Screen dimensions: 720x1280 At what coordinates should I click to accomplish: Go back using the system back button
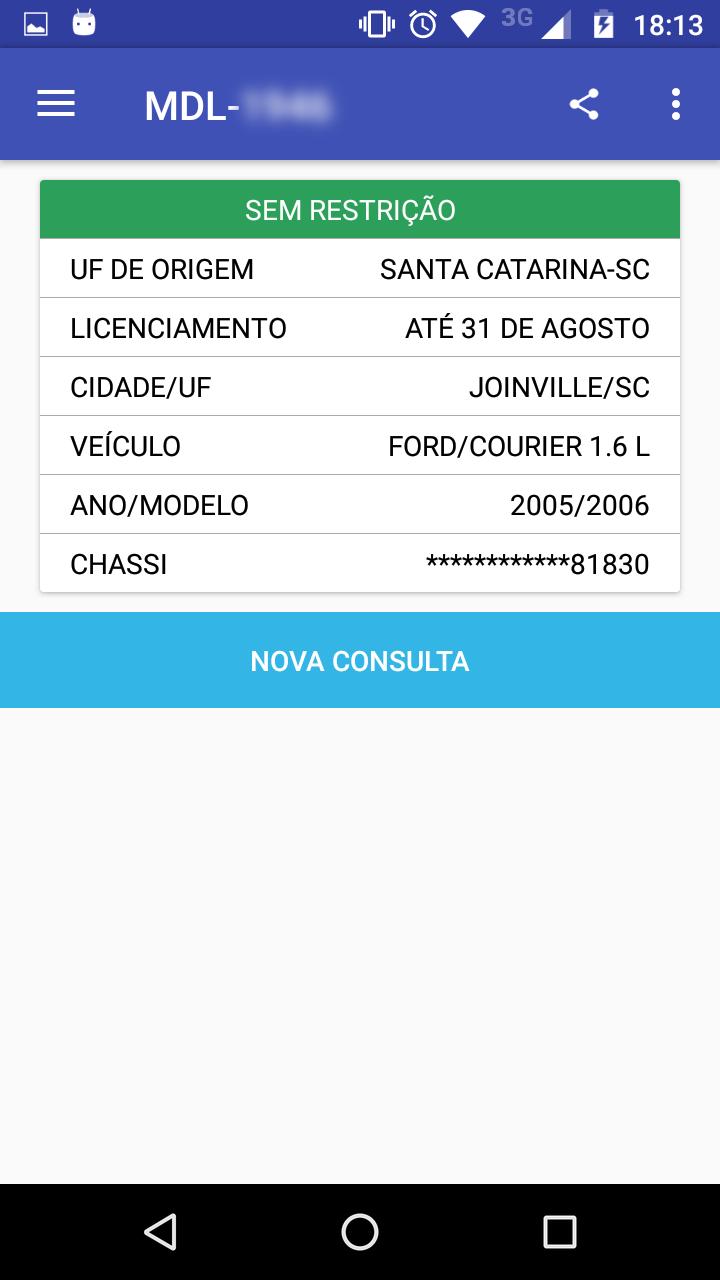pos(160,1232)
